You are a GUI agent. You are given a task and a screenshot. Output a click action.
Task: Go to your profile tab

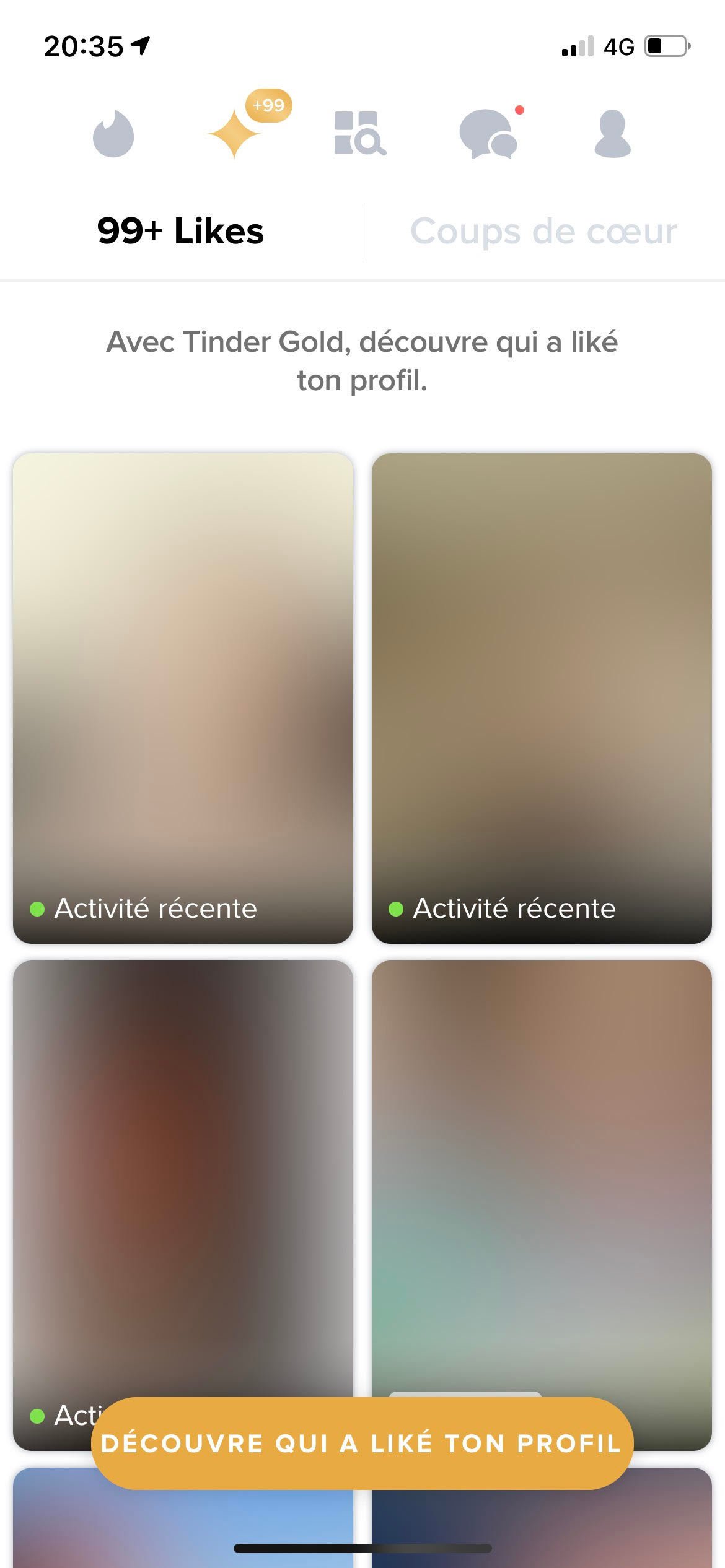coord(612,134)
